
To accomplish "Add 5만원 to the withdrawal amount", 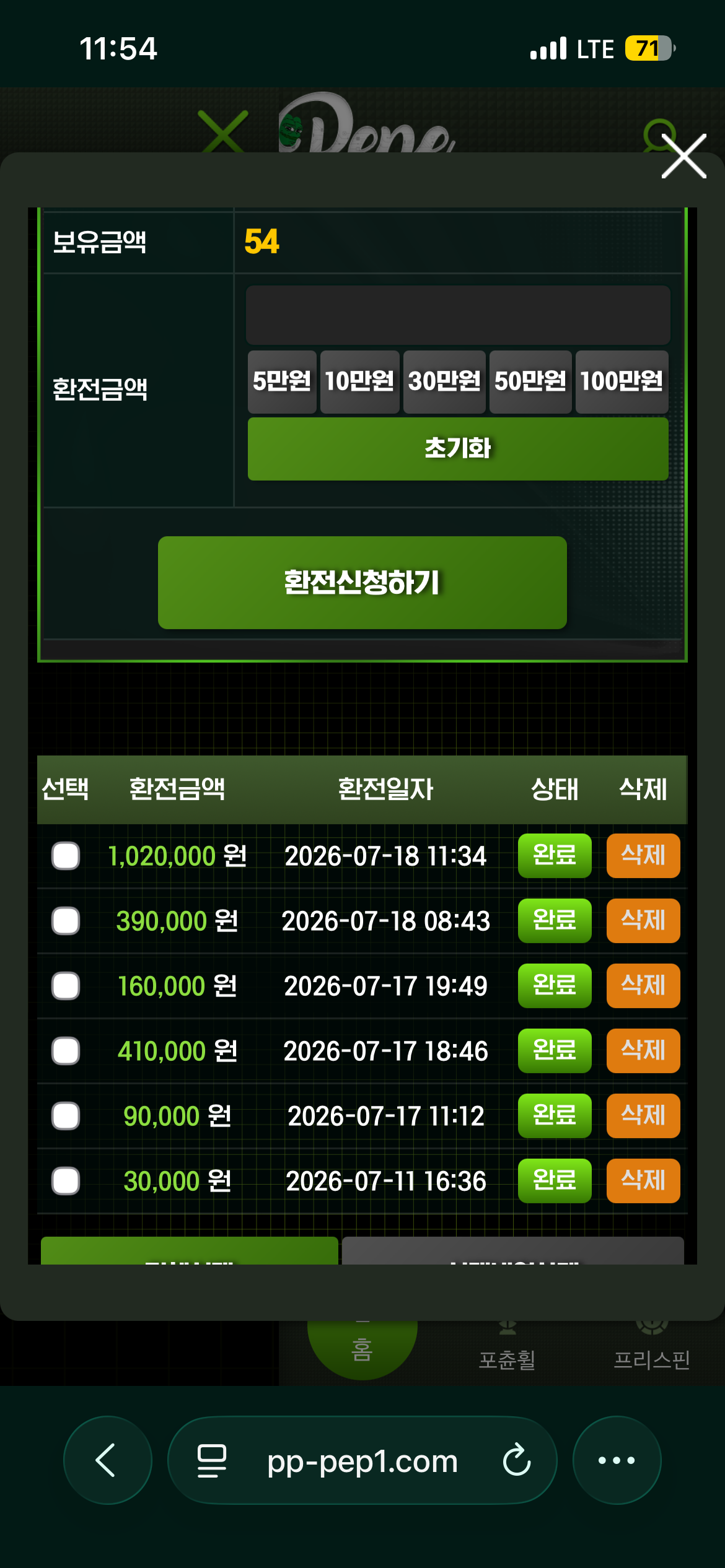I will click(x=282, y=381).
